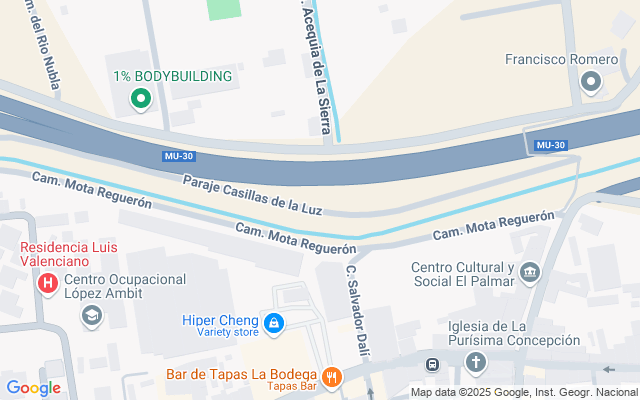The image size is (640, 400).
Task: Open Centro Cultural y Social El Palmar marker
Action: click(530, 271)
